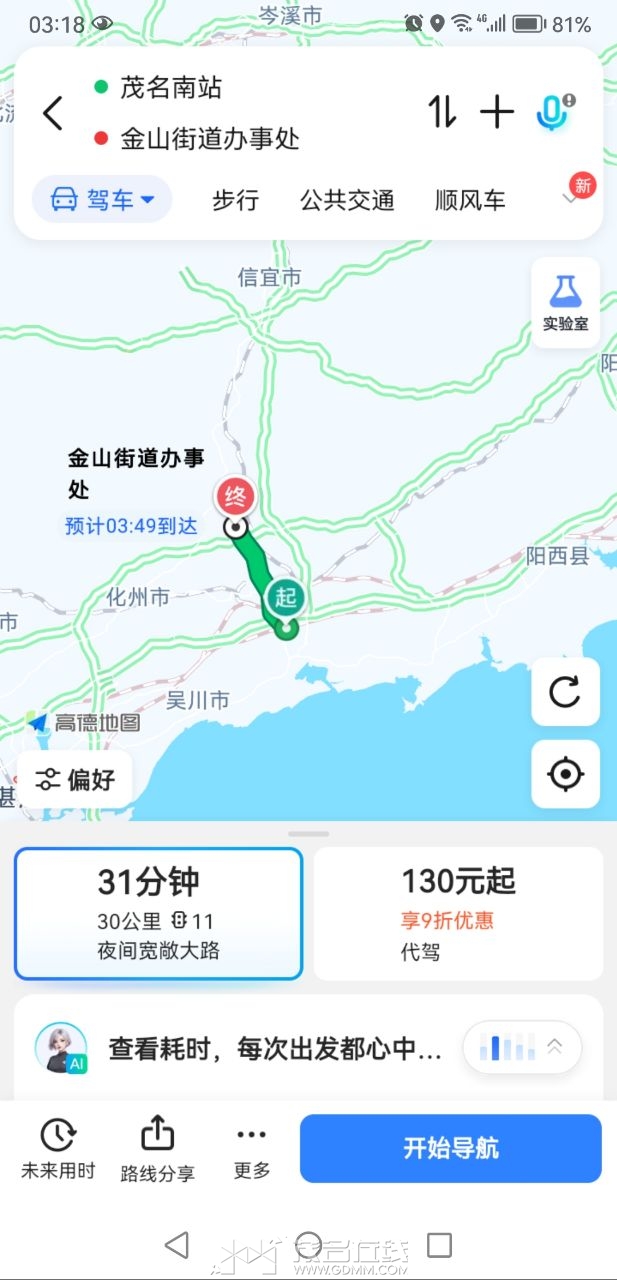Select the 31分钟 route card

158,914
